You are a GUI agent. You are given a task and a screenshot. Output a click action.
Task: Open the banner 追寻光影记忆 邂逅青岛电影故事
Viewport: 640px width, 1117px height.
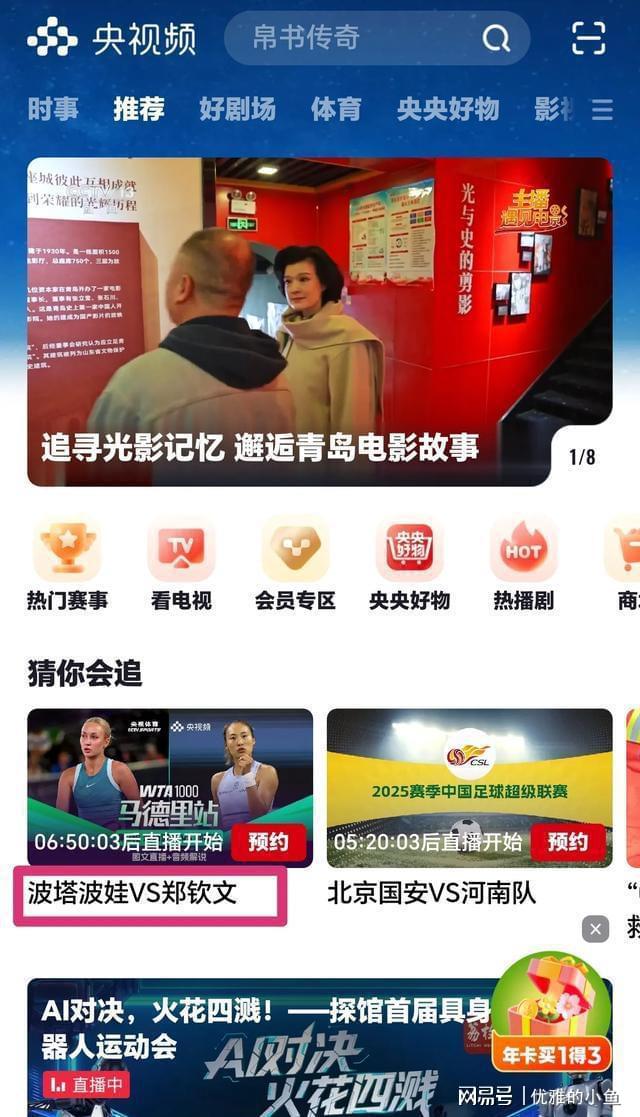319,322
